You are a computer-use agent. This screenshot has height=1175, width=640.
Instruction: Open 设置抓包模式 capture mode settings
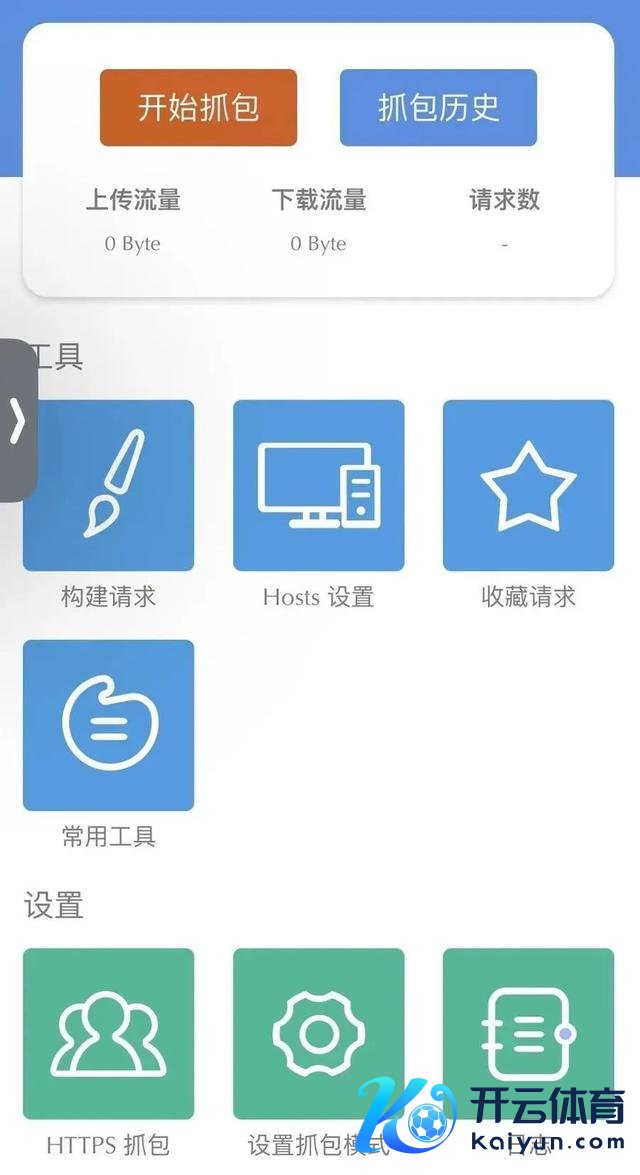319,1033
